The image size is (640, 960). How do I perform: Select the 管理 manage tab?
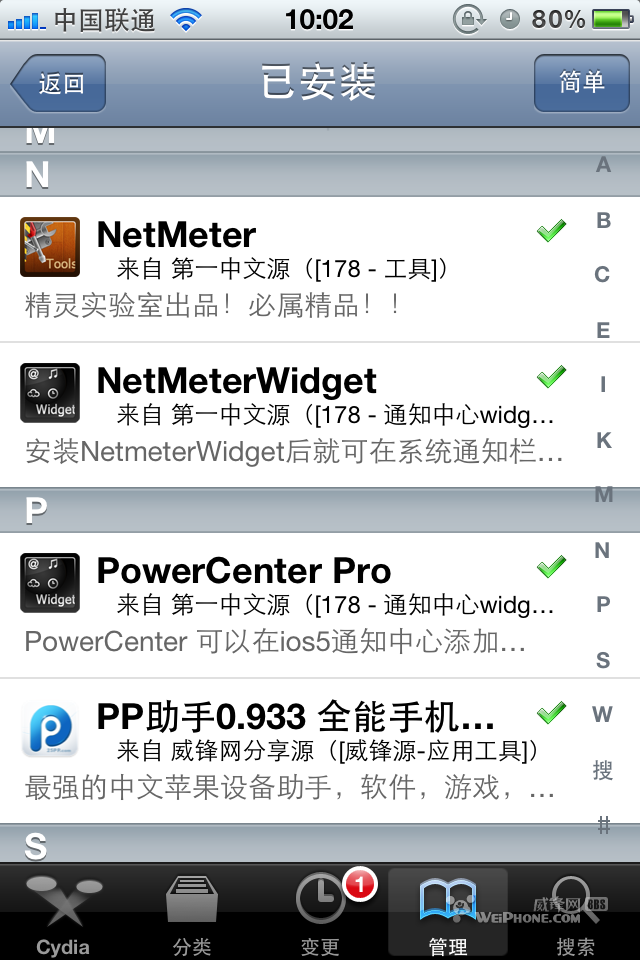pyautogui.click(x=447, y=915)
